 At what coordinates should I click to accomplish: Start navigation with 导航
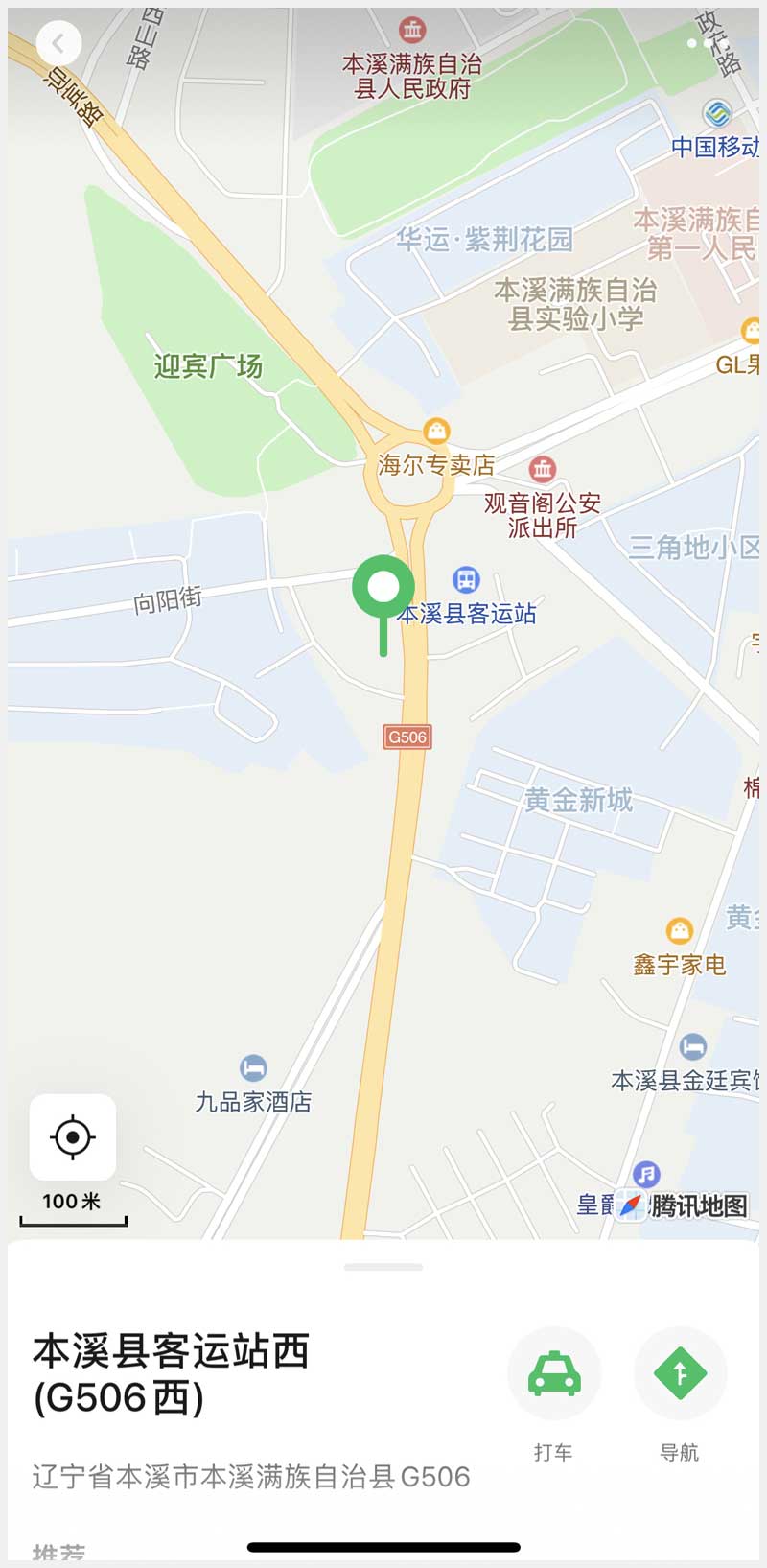(680, 1374)
